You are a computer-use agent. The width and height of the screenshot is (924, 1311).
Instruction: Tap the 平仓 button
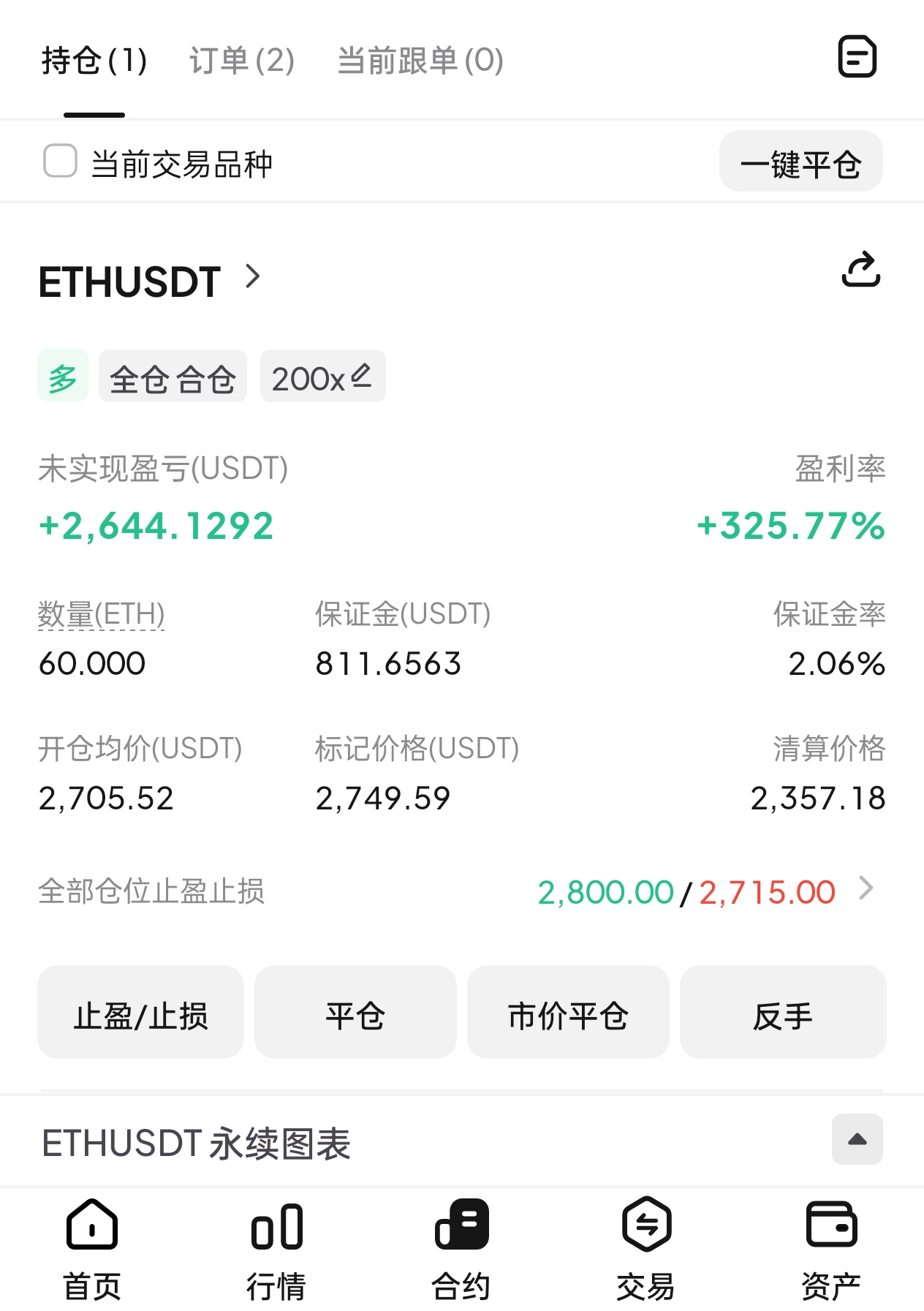tap(355, 1013)
